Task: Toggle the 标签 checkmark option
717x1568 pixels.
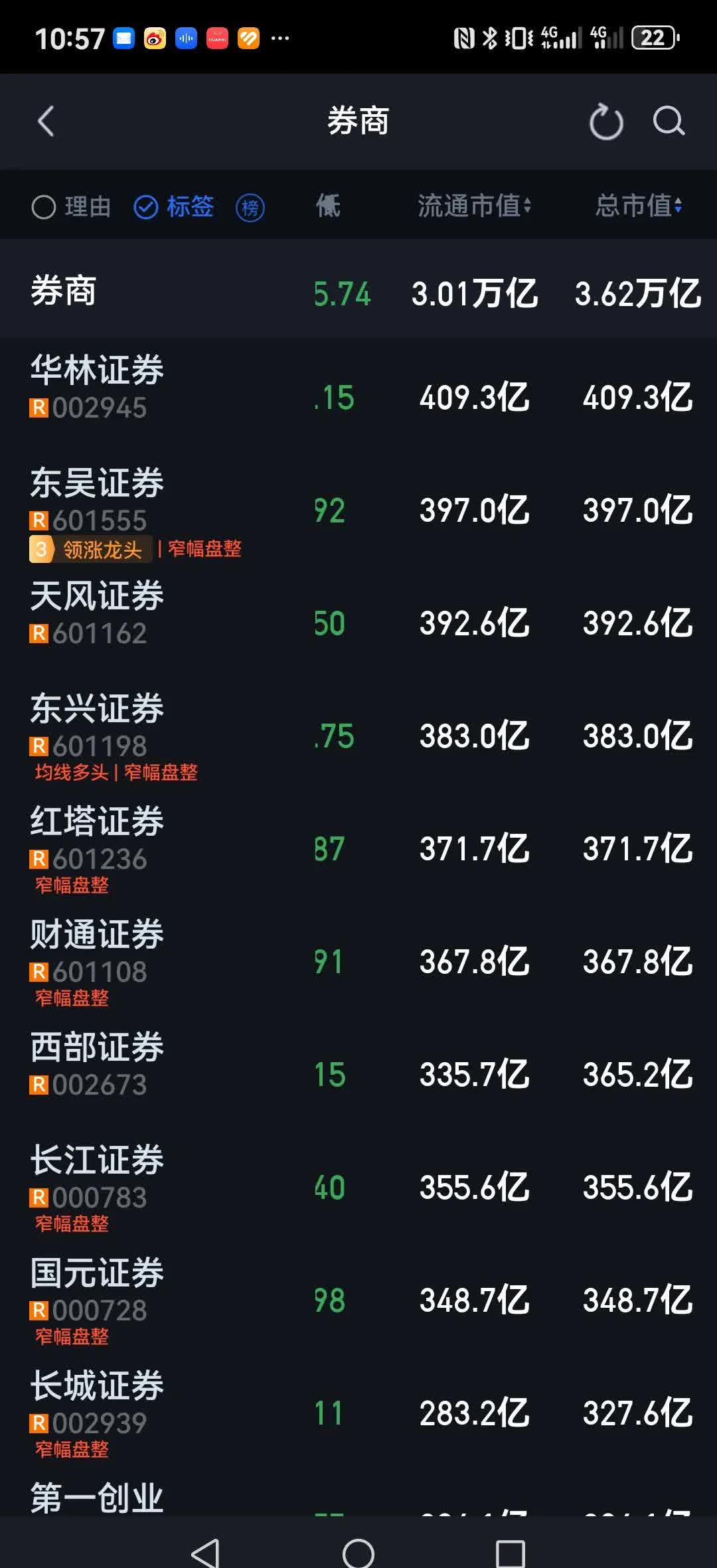Action: [146, 206]
